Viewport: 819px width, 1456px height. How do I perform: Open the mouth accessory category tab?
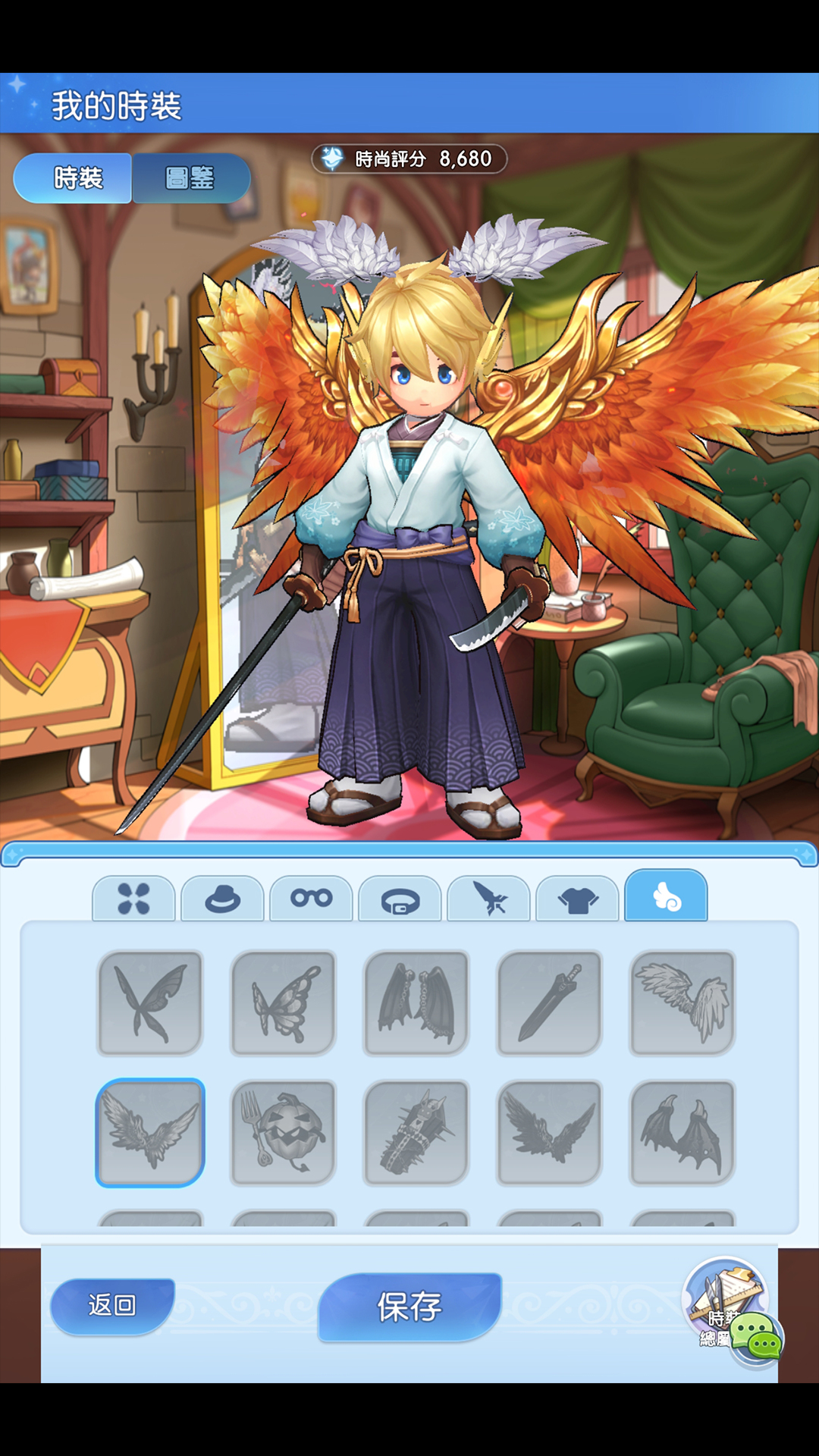tap(400, 900)
